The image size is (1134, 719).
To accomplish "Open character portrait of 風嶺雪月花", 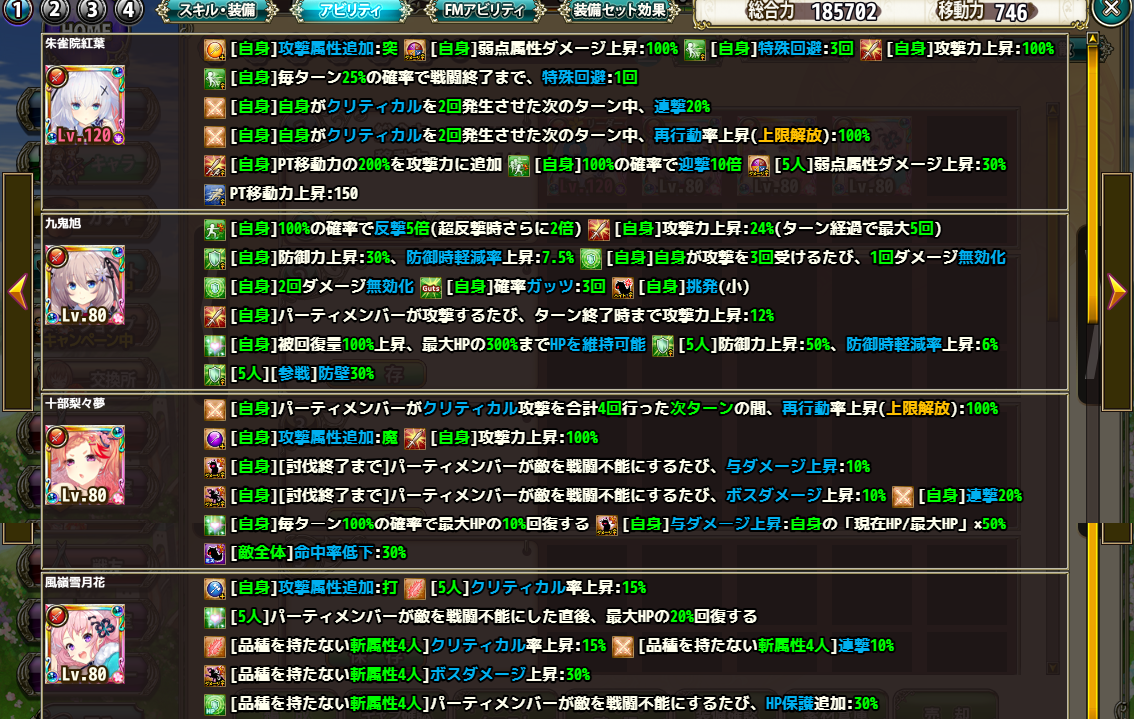I will point(84,642).
